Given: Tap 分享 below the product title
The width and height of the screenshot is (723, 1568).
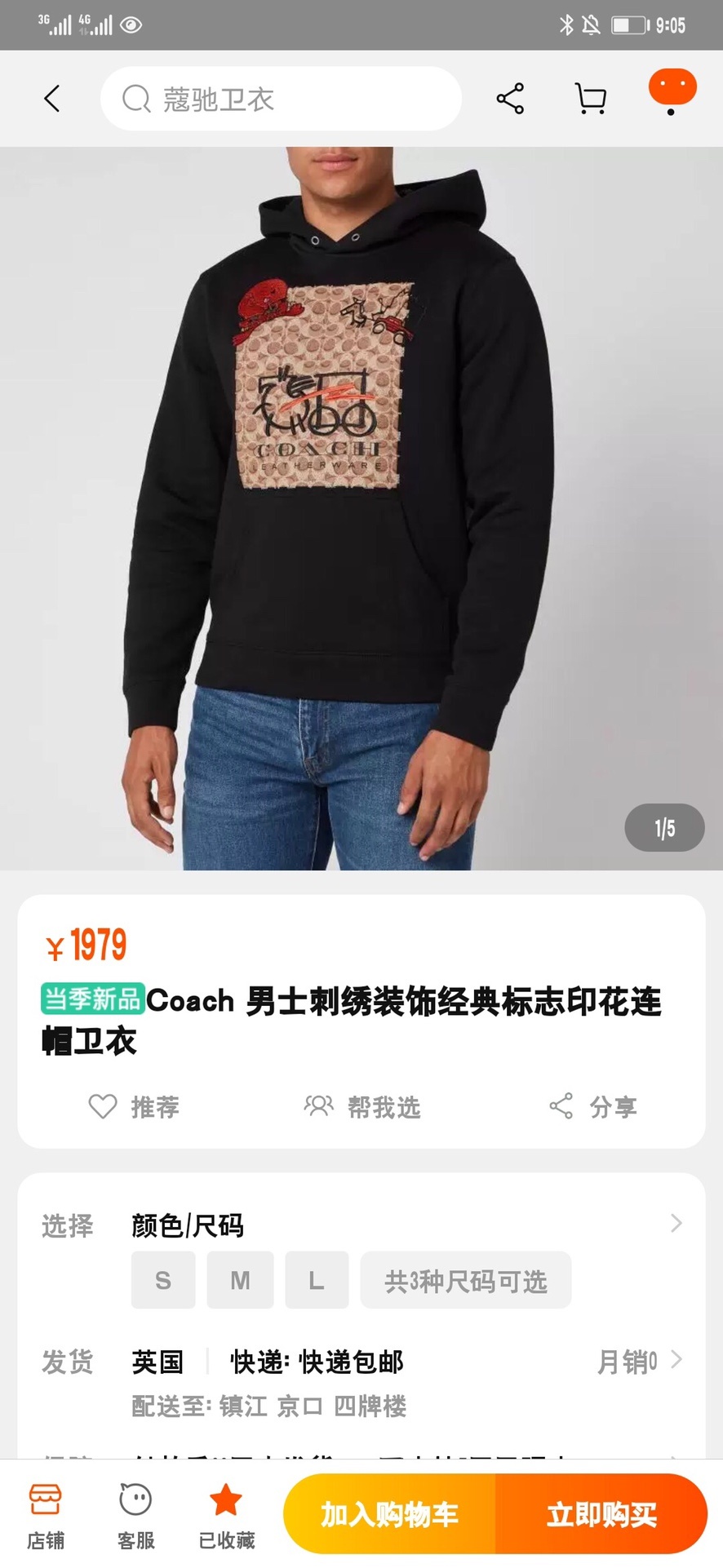Looking at the screenshot, I should [593, 1106].
